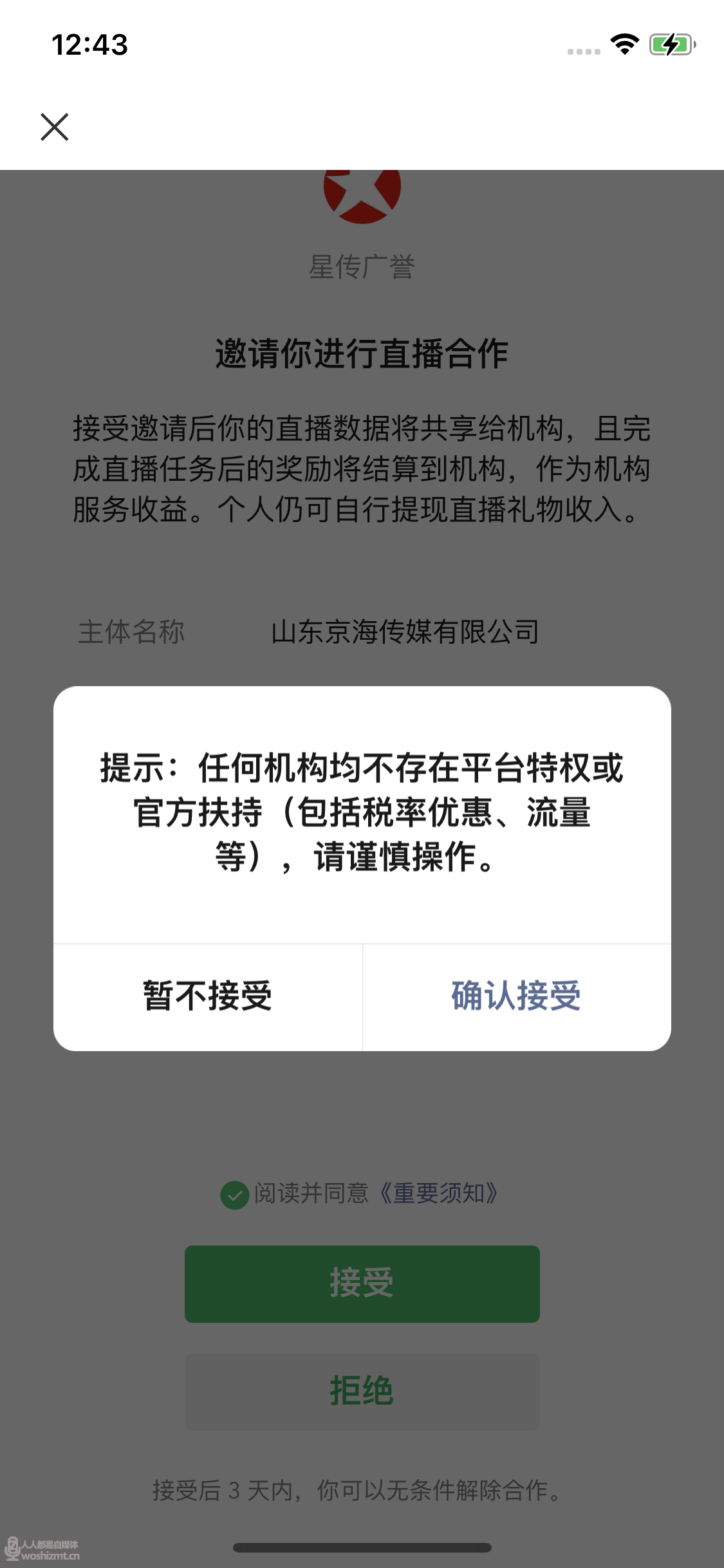The image size is (724, 1568).
Task: Close the invitation page with X
Action: (x=55, y=127)
